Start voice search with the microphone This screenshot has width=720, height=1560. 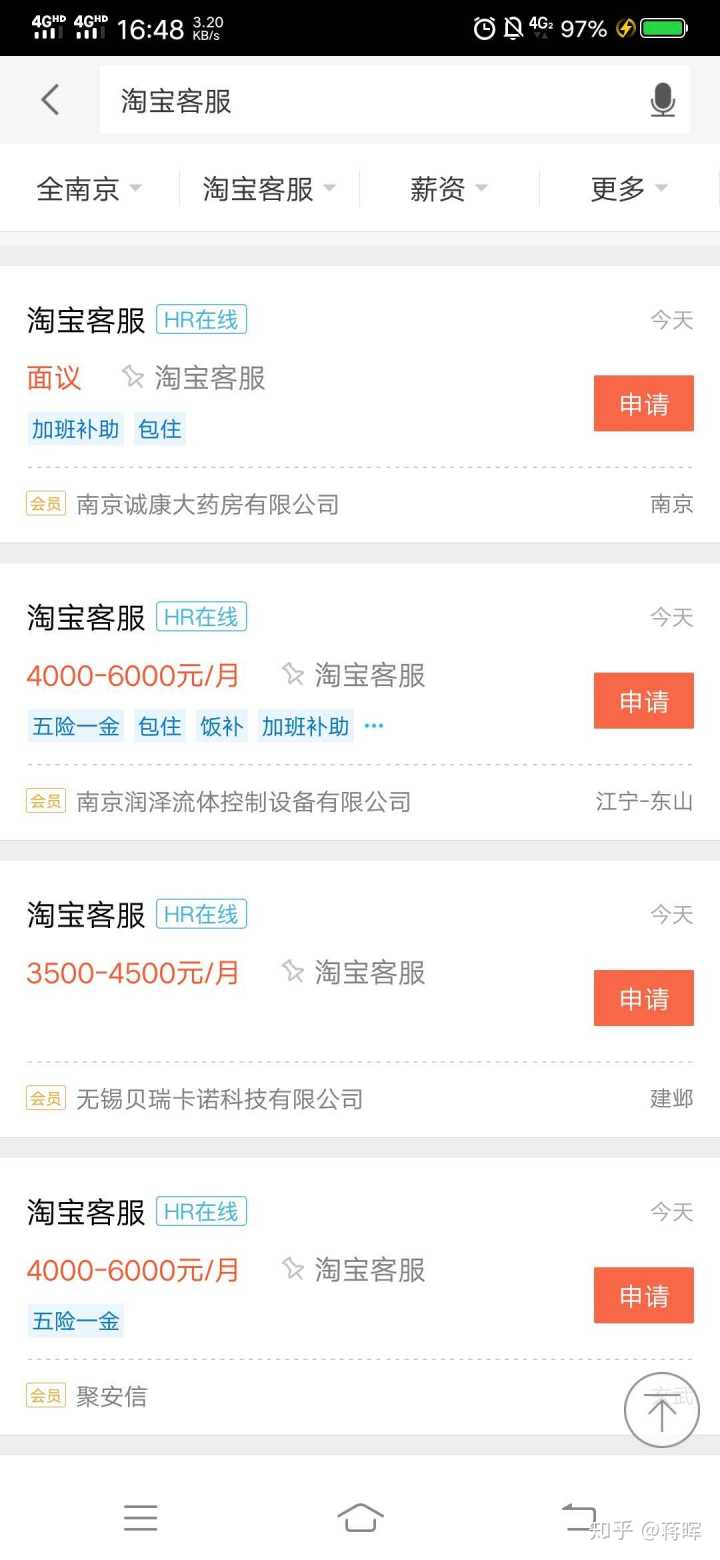662,100
